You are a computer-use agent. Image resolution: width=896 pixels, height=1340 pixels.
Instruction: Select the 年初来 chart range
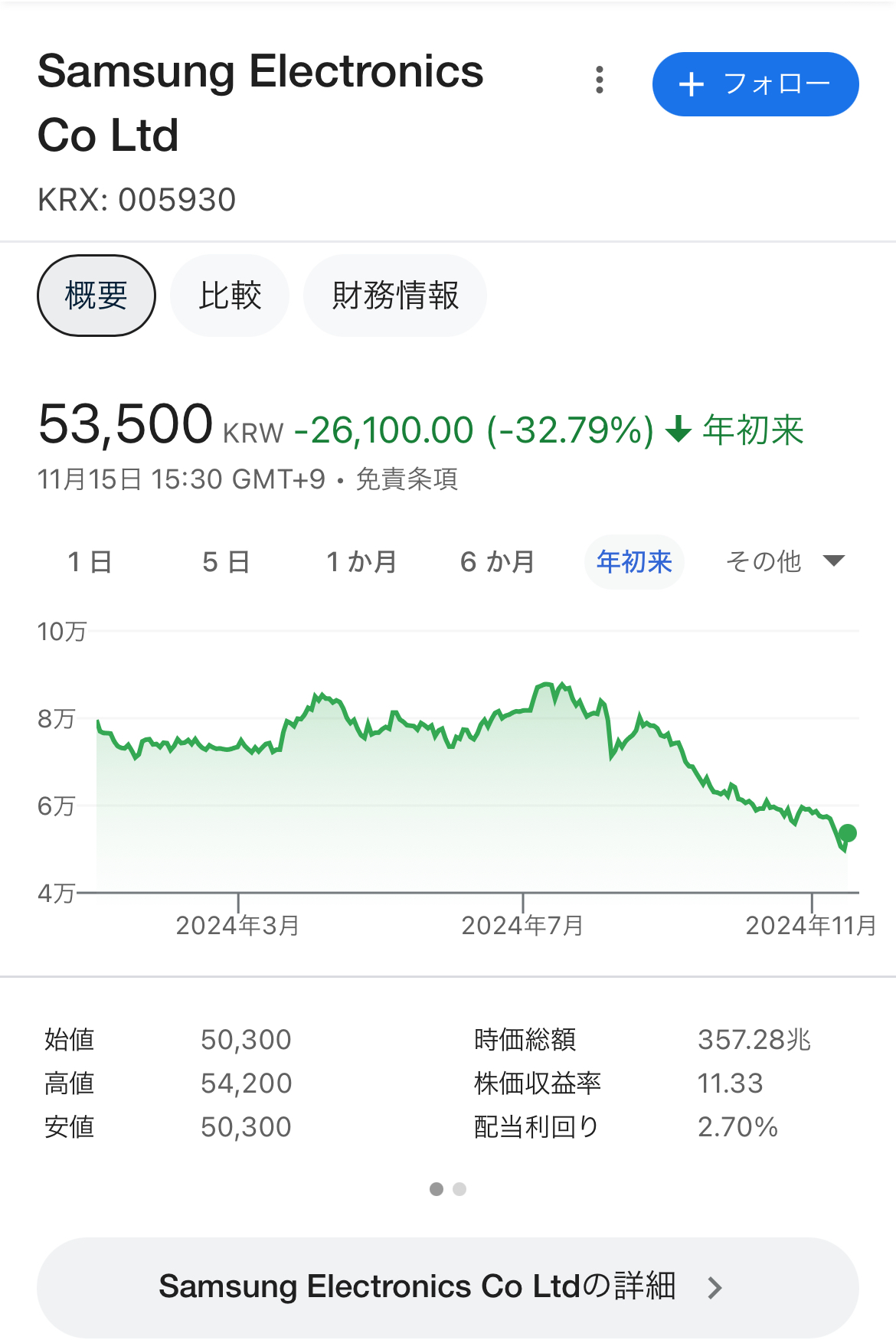click(634, 562)
